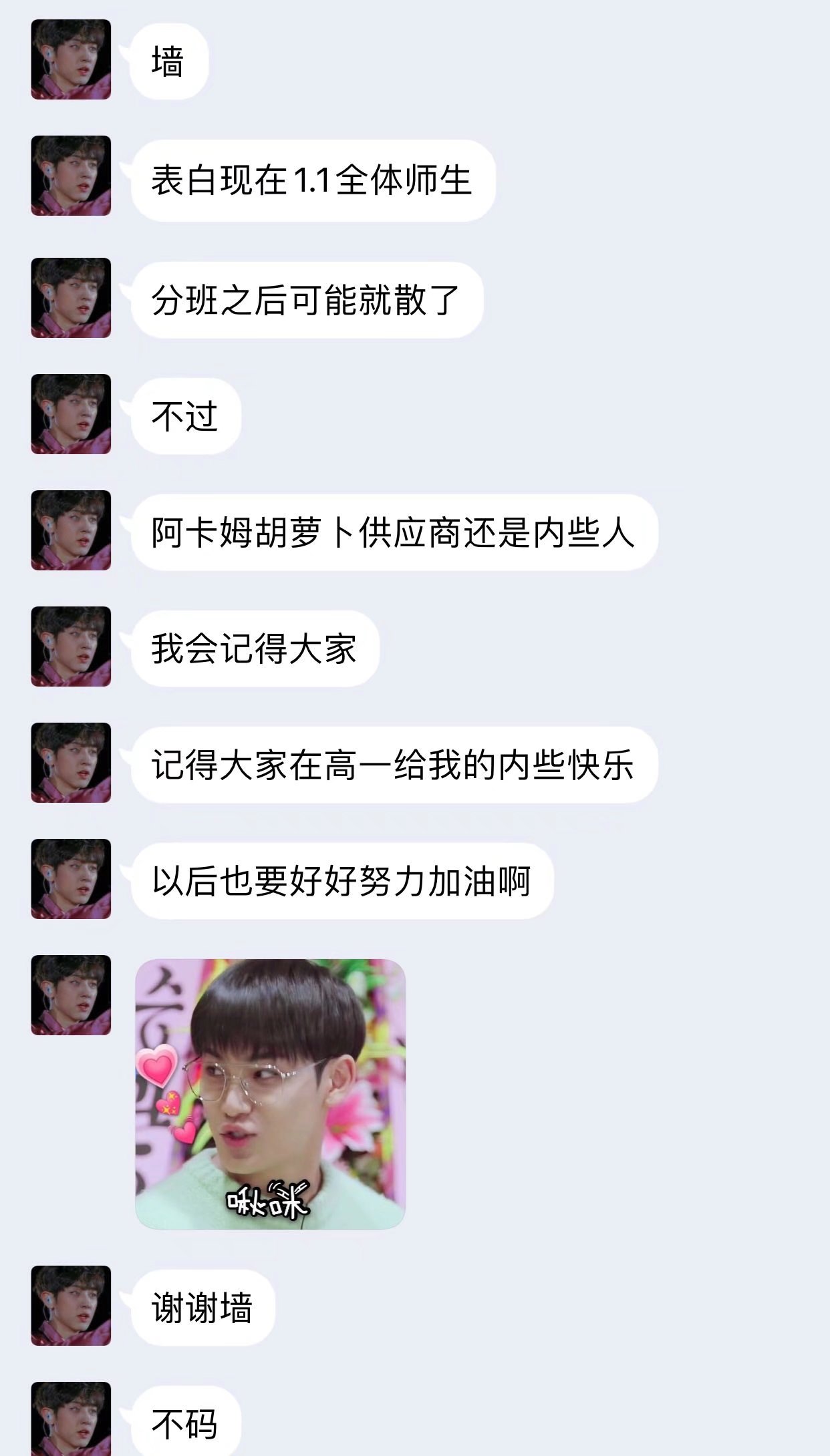Open the avatar next to 我会记得大家
The width and height of the screenshot is (830, 1456).
pyautogui.click(x=71, y=647)
